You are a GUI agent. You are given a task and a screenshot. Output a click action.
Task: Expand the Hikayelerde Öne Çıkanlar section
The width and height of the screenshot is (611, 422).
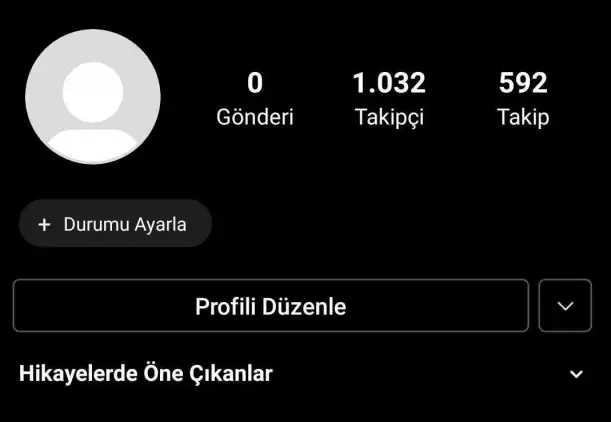576,374
